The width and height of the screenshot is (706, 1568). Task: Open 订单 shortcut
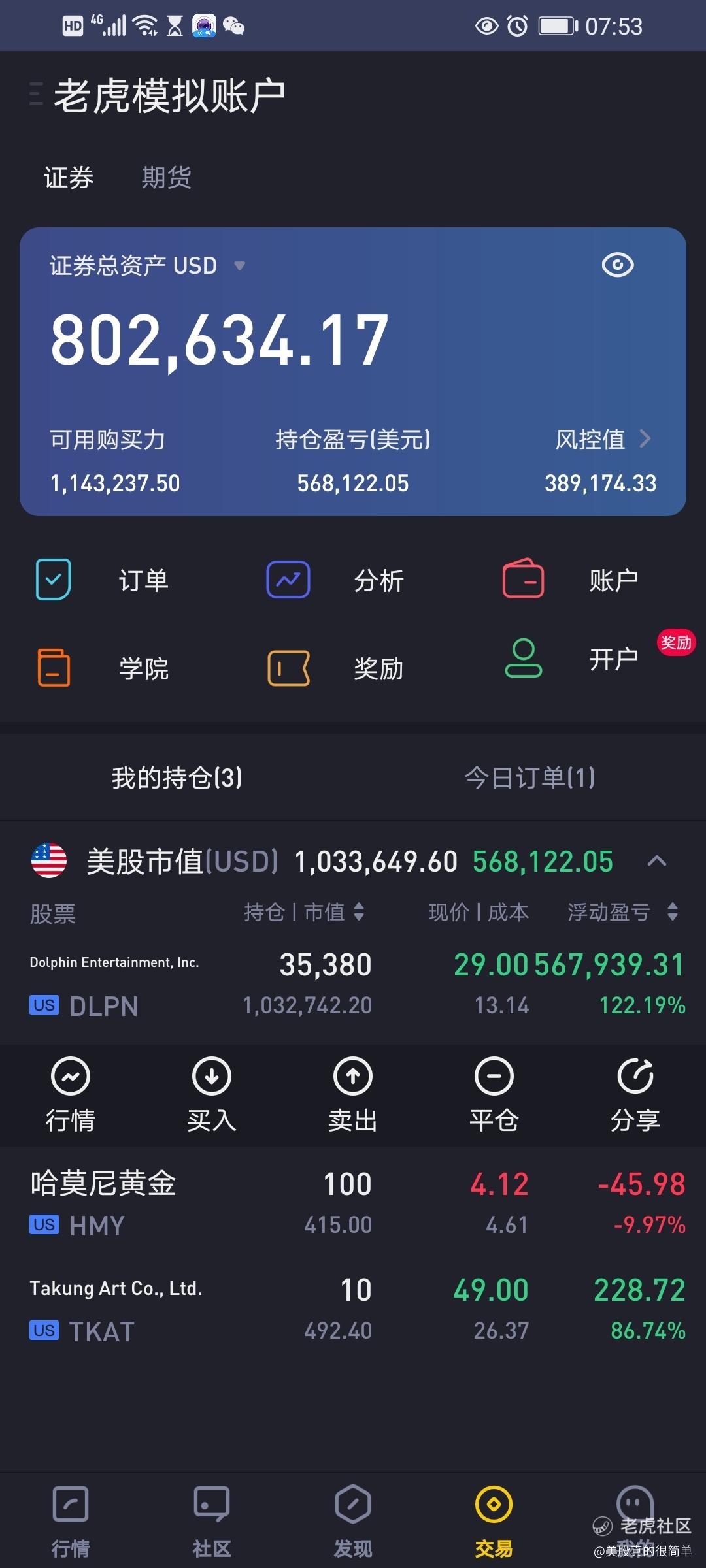(102, 580)
